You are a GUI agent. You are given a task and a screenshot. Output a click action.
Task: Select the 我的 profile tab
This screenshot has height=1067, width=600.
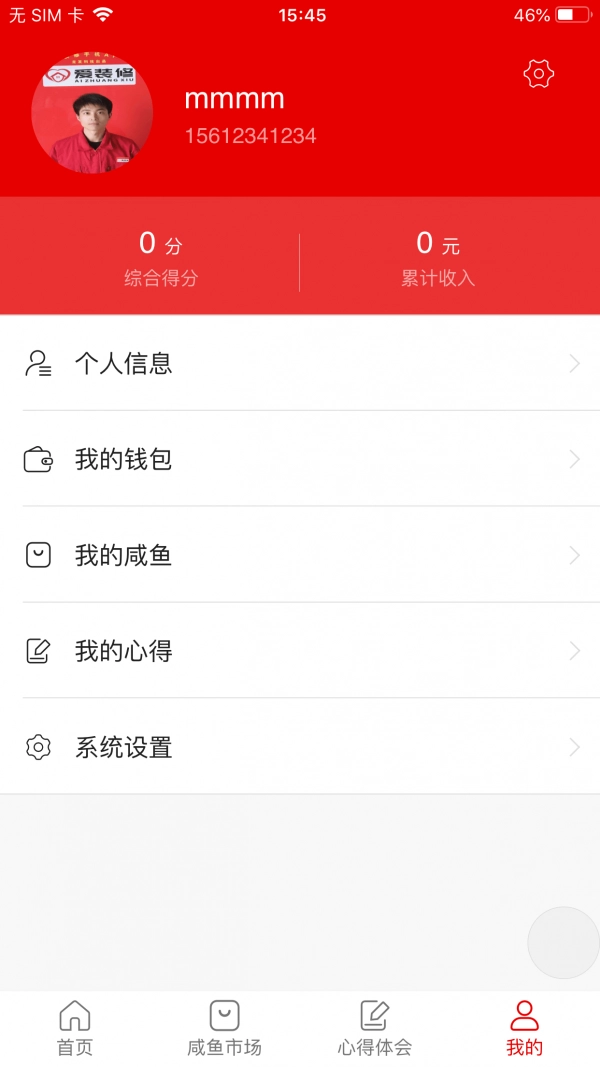(524, 1028)
